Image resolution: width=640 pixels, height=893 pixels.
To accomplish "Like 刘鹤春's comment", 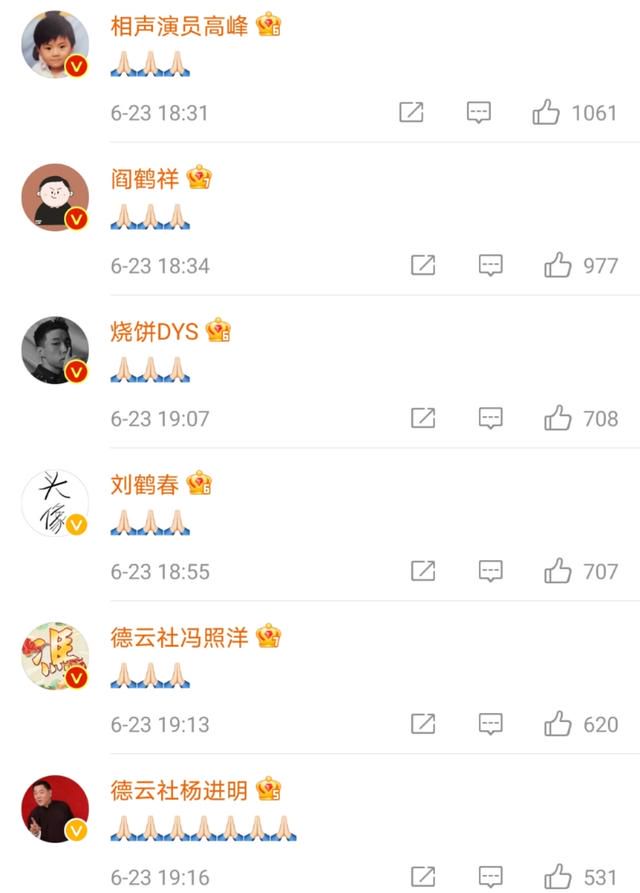I will 558,572.
